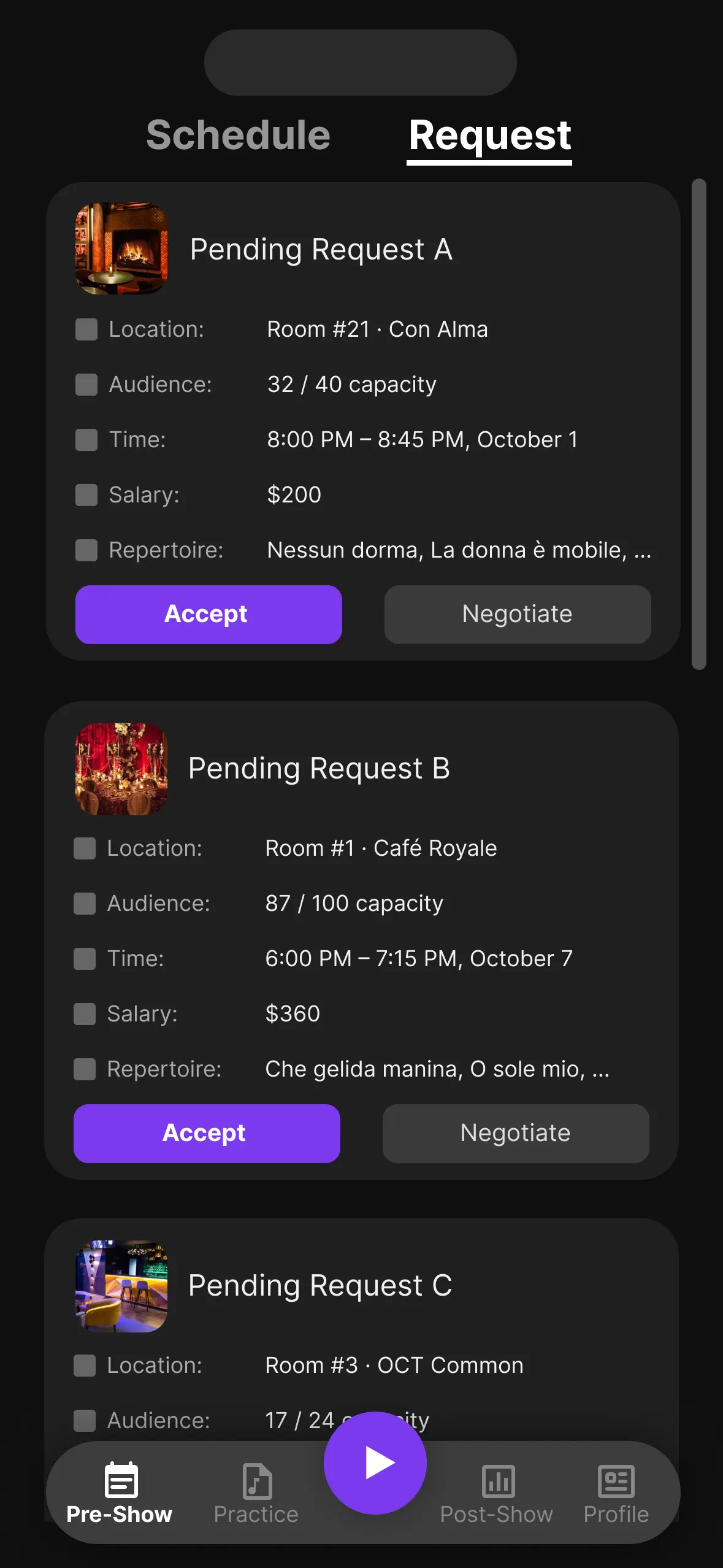
Task: Tap the purple play button
Action: click(375, 1463)
